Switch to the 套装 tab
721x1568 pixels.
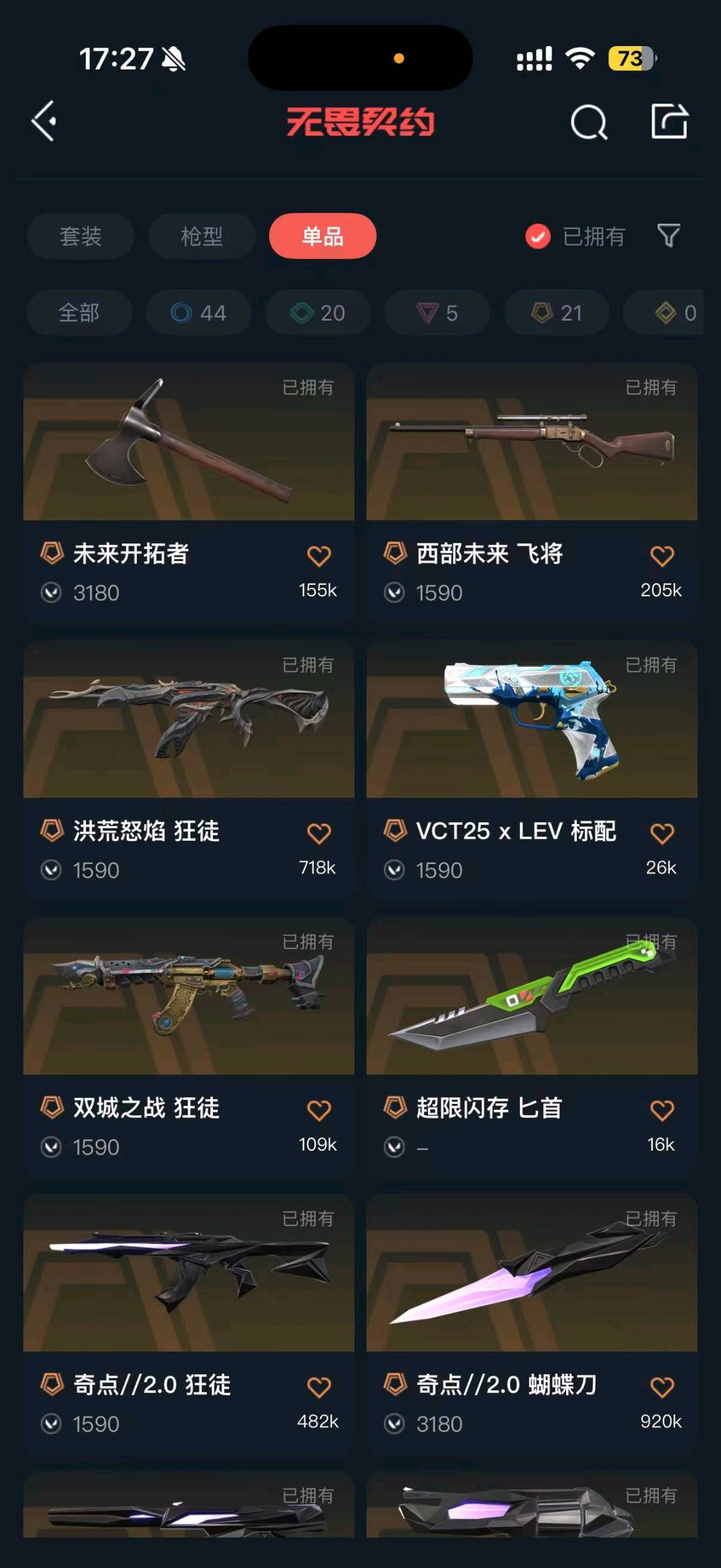click(81, 236)
